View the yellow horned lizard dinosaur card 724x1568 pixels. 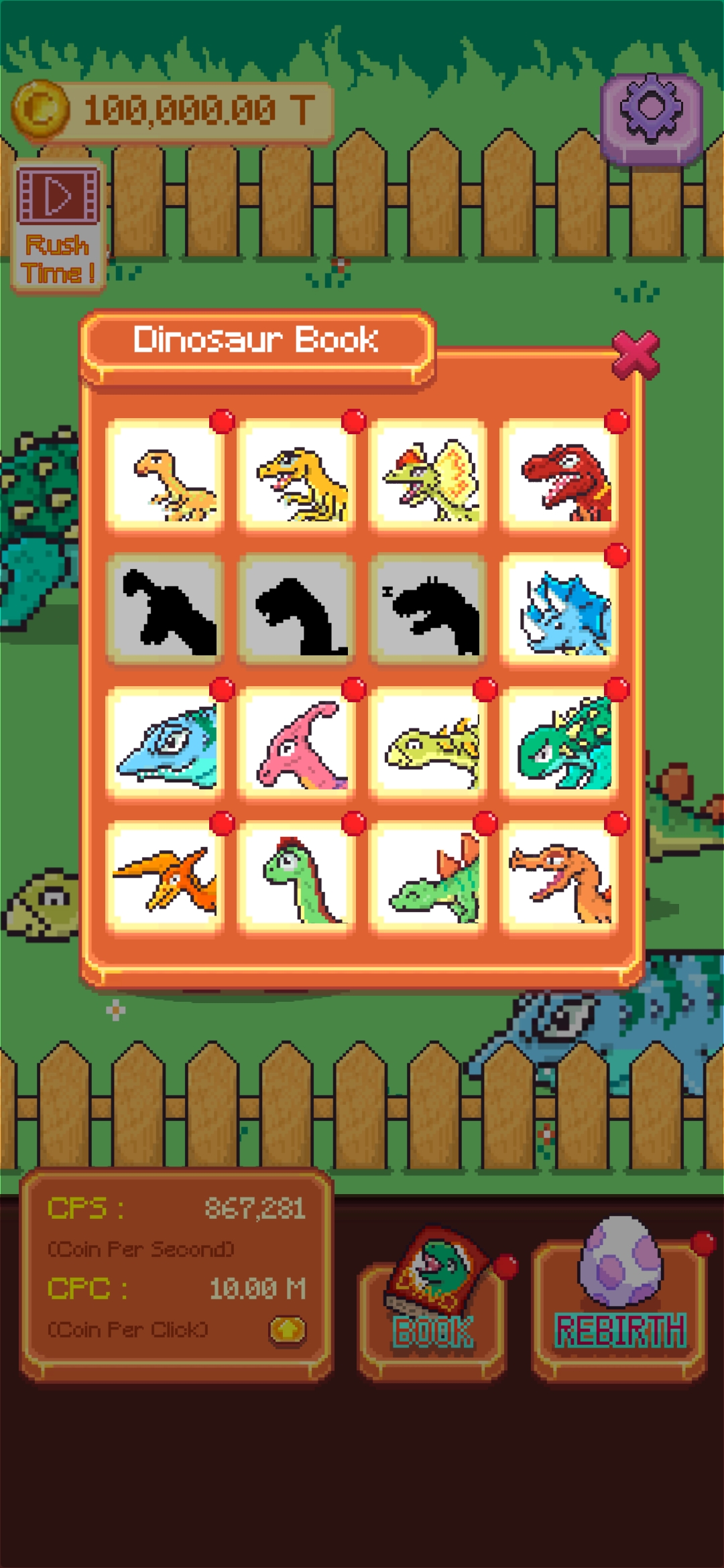click(428, 744)
